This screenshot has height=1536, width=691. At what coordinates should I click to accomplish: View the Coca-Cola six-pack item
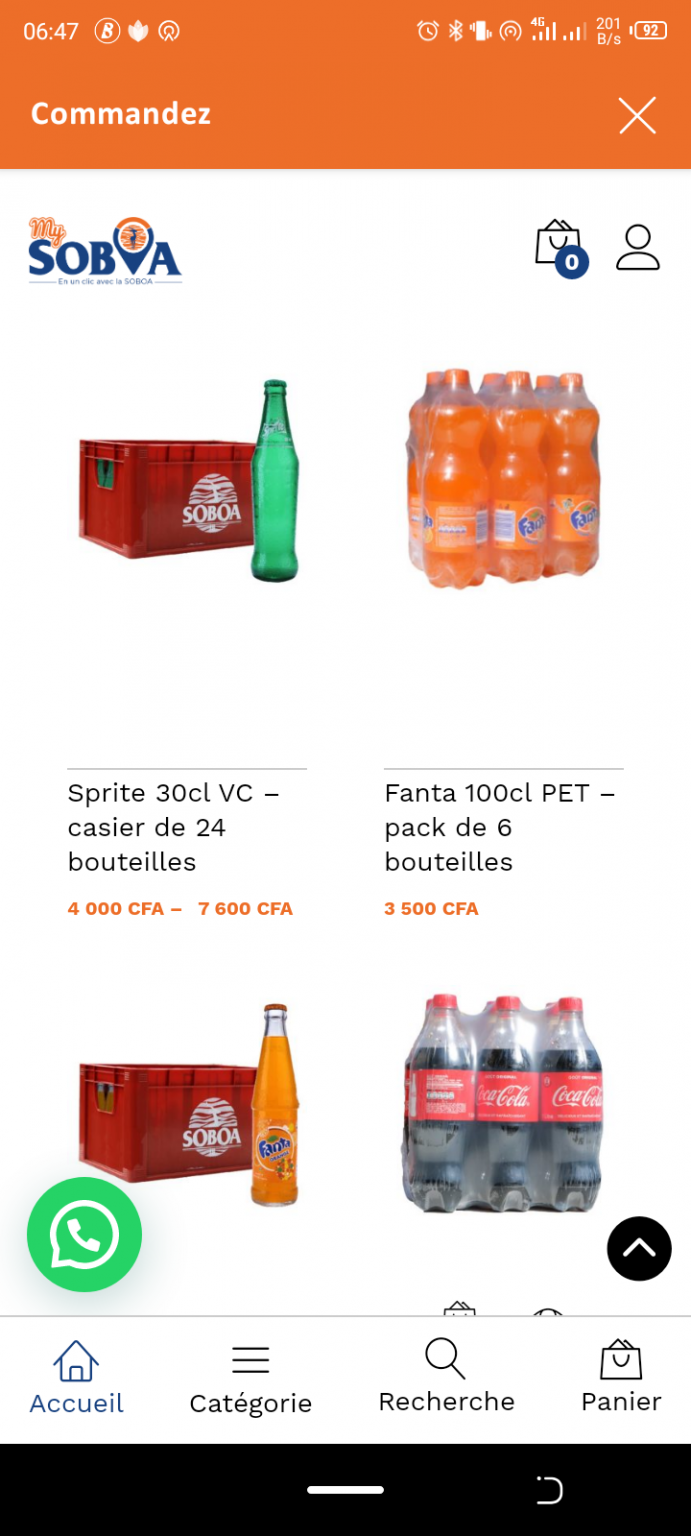click(503, 1105)
